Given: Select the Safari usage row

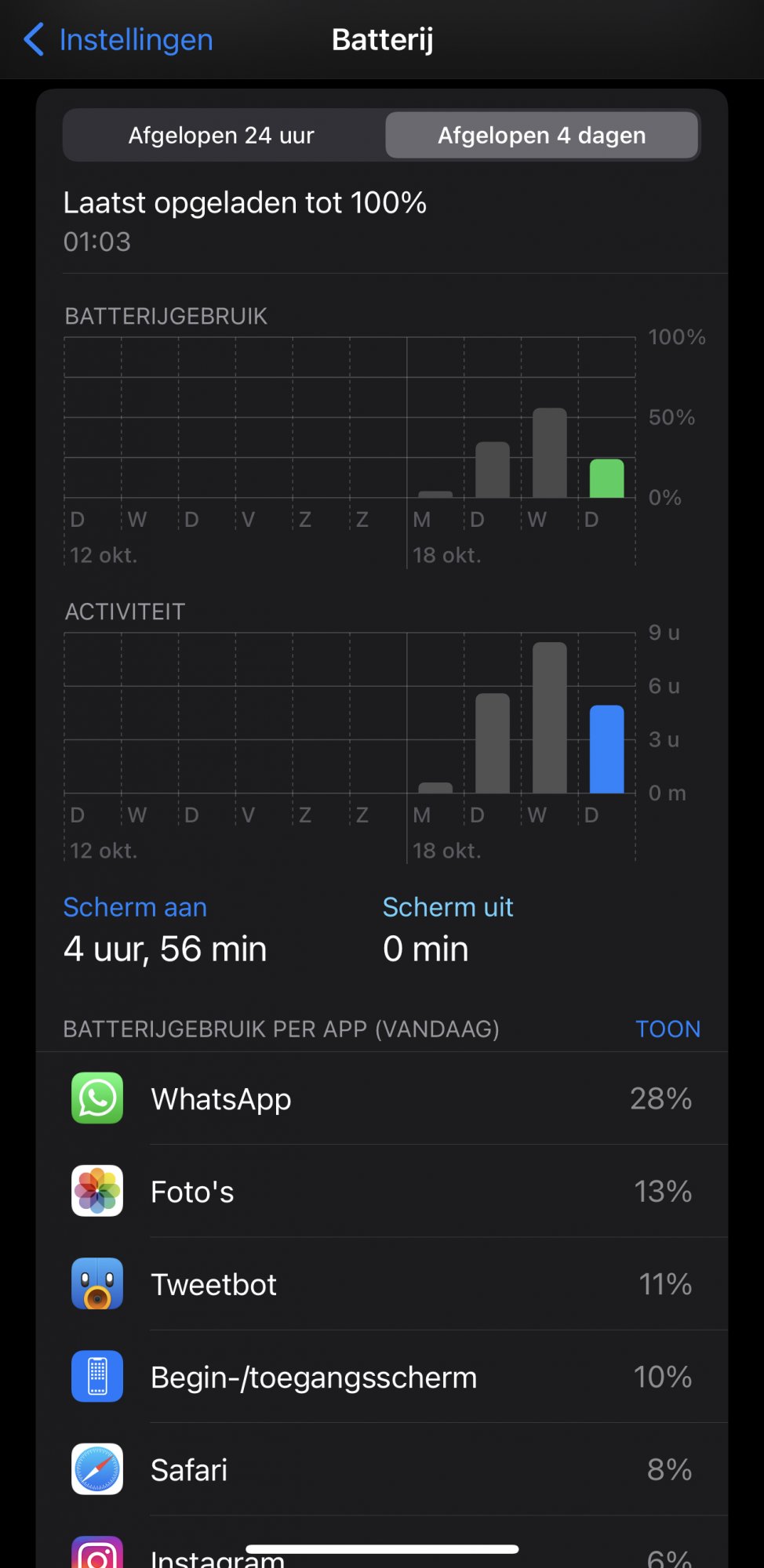Looking at the screenshot, I should tap(382, 1469).
